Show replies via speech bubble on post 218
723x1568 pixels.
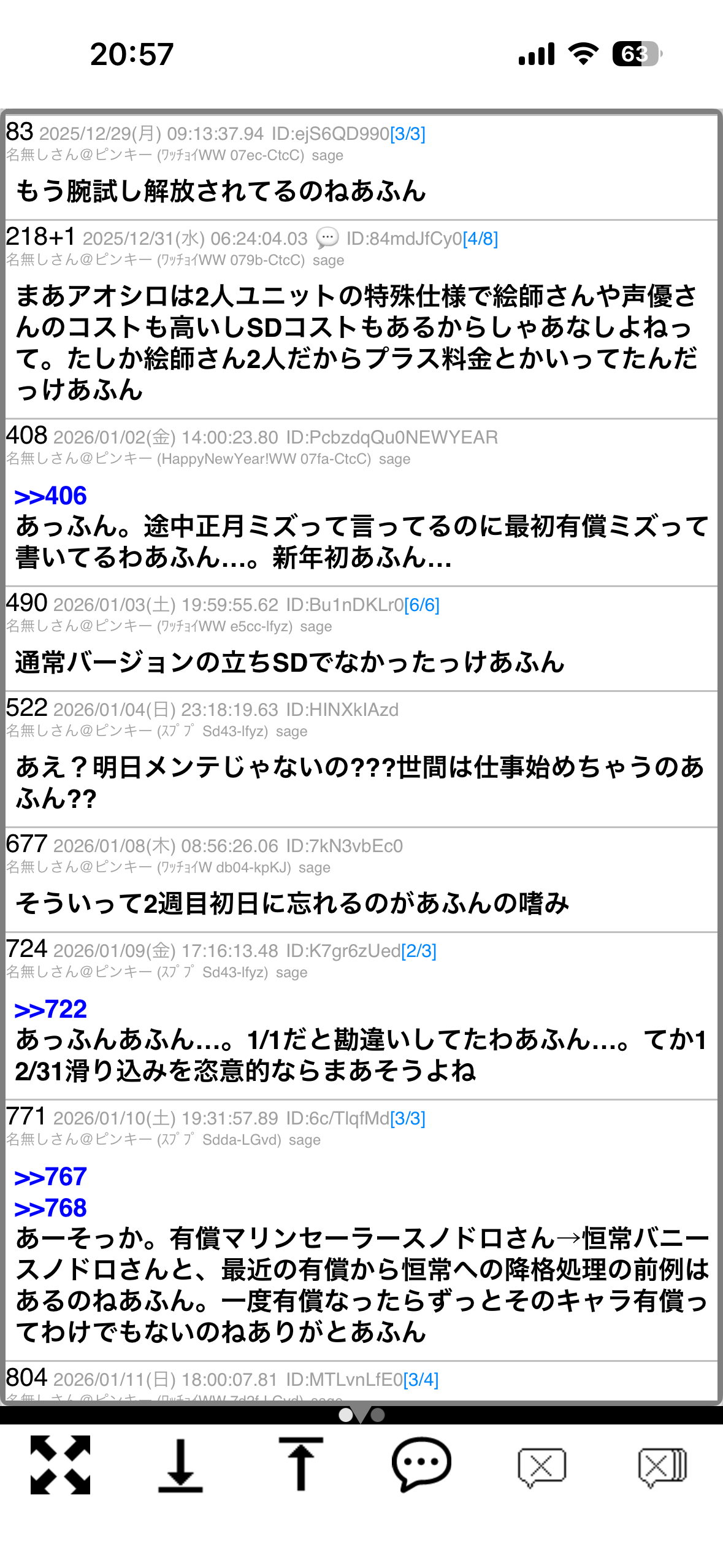327,237
